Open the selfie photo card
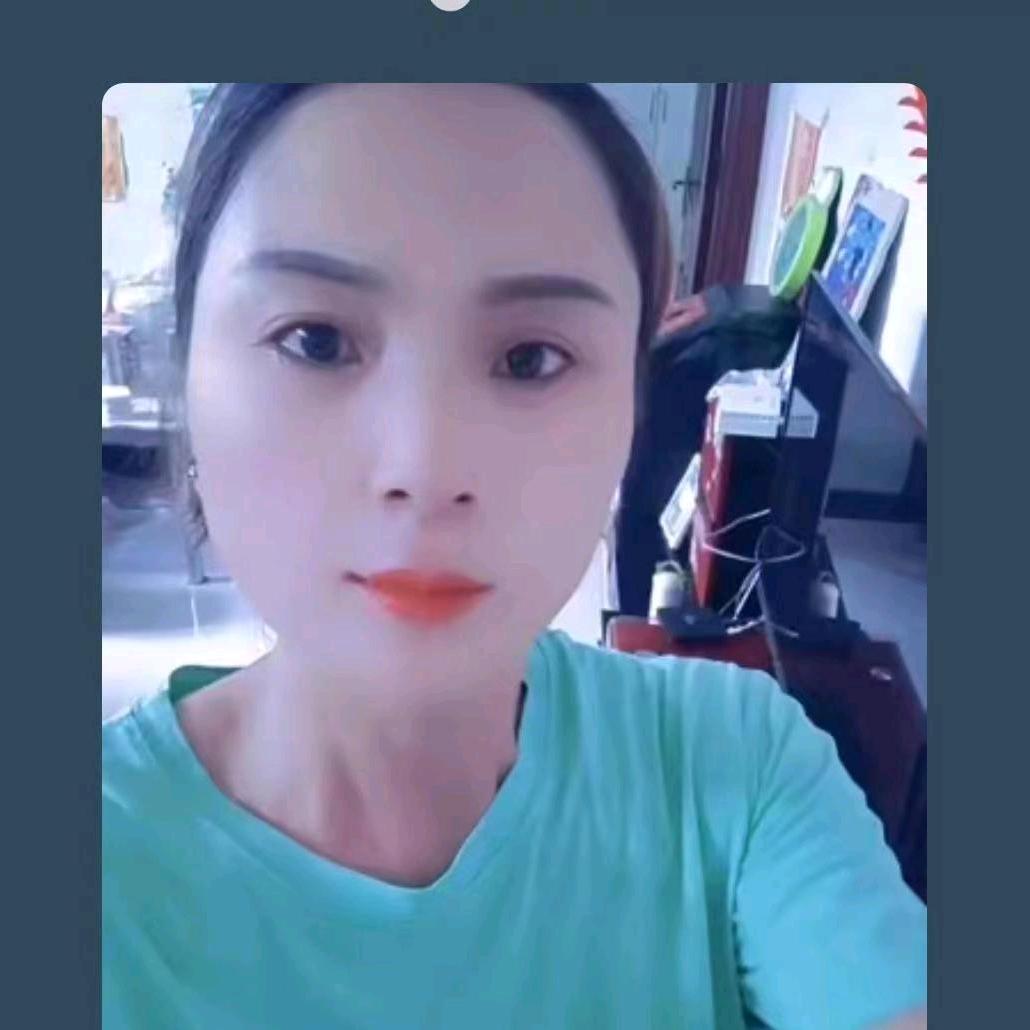Image resolution: width=1030 pixels, height=1030 pixels. 514,555
